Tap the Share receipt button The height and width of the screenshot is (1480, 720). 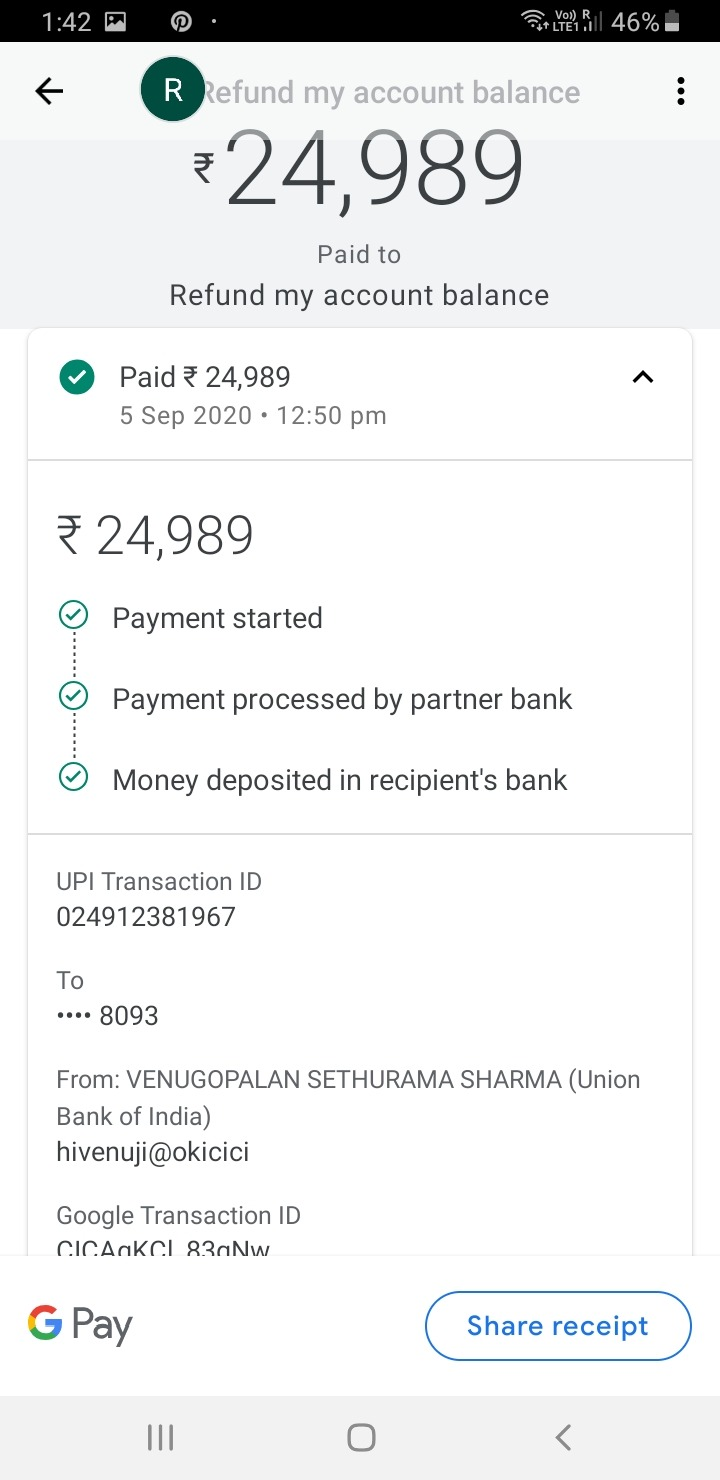[x=557, y=1326]
